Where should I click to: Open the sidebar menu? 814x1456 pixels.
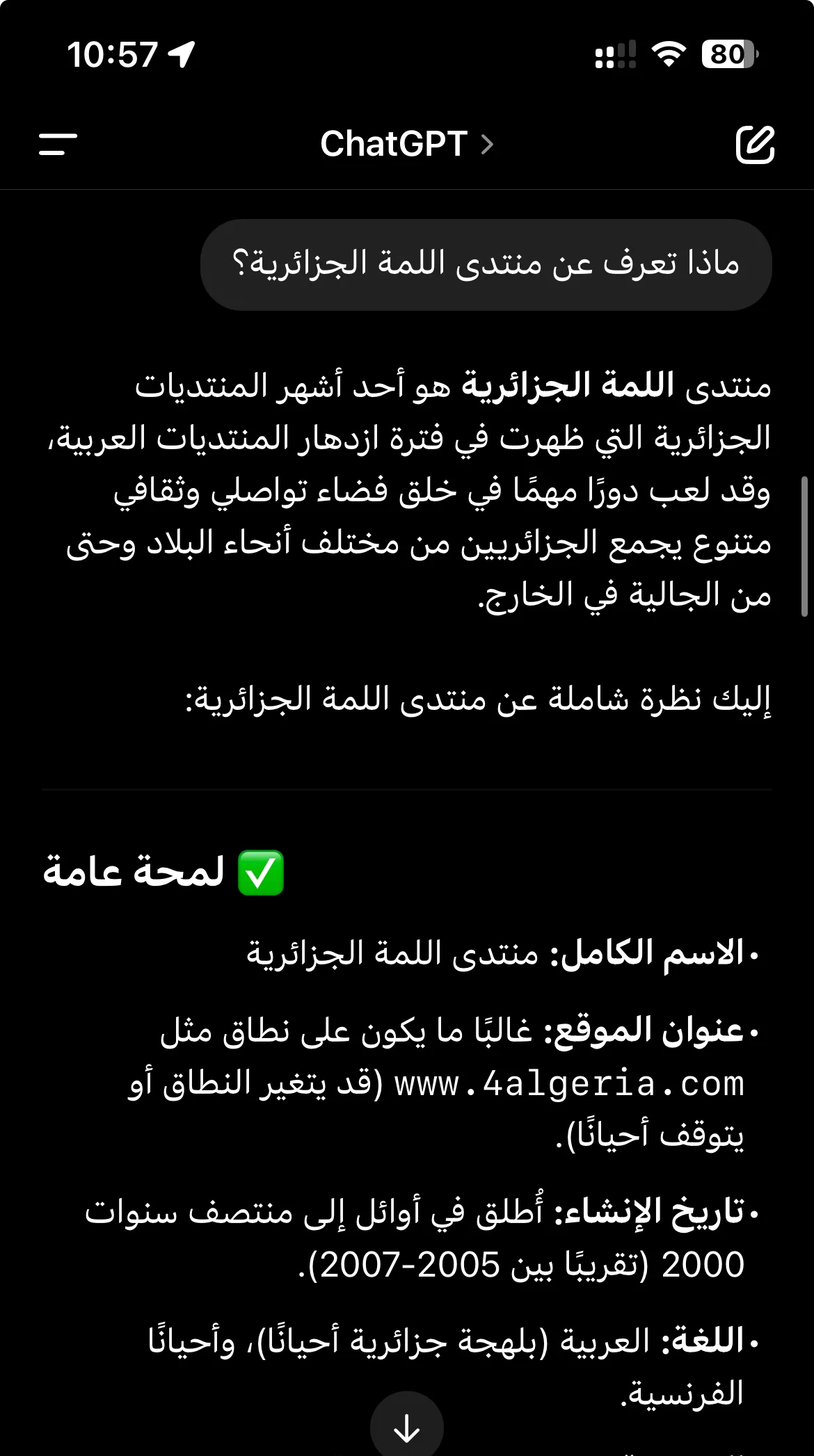coord(58,145)
